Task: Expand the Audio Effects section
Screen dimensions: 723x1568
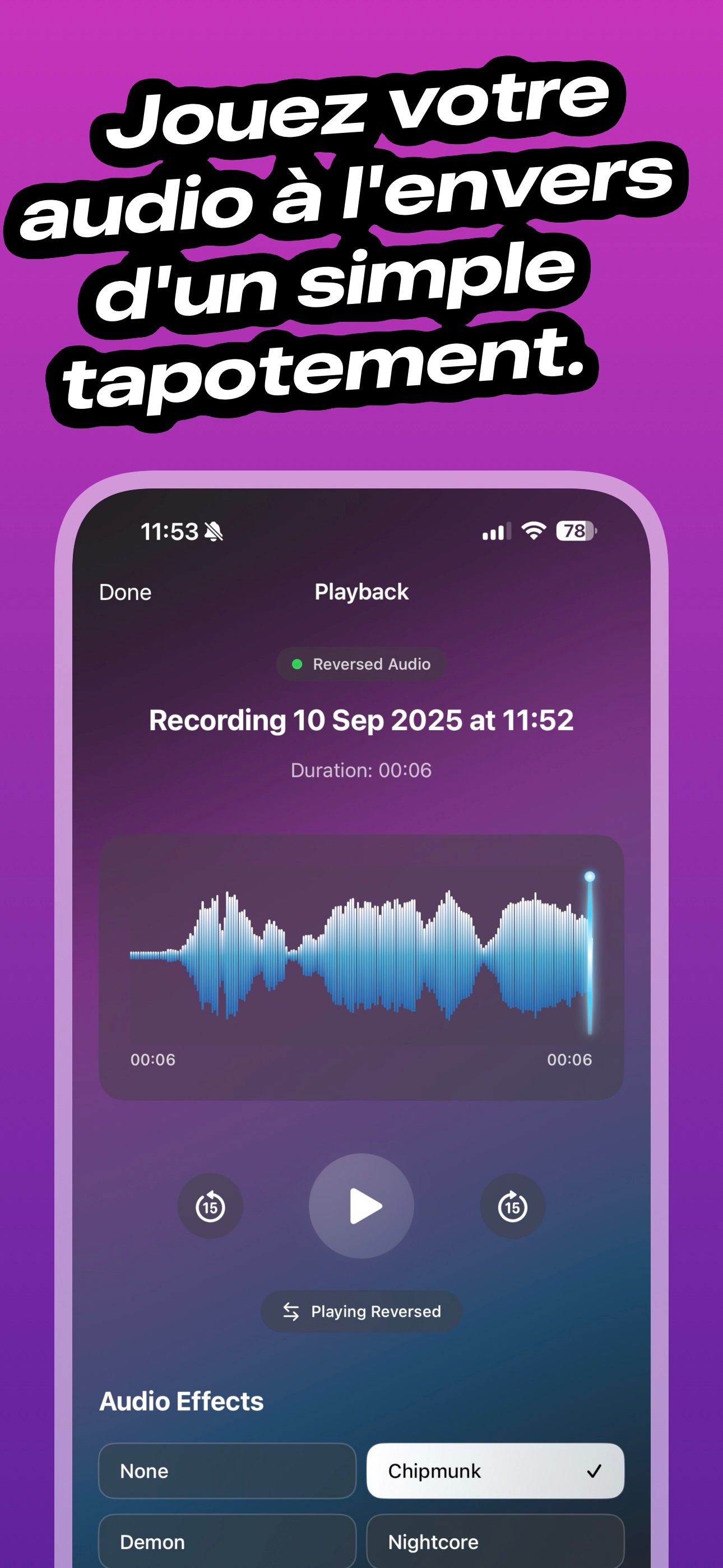Action: tap(182, 1402)
